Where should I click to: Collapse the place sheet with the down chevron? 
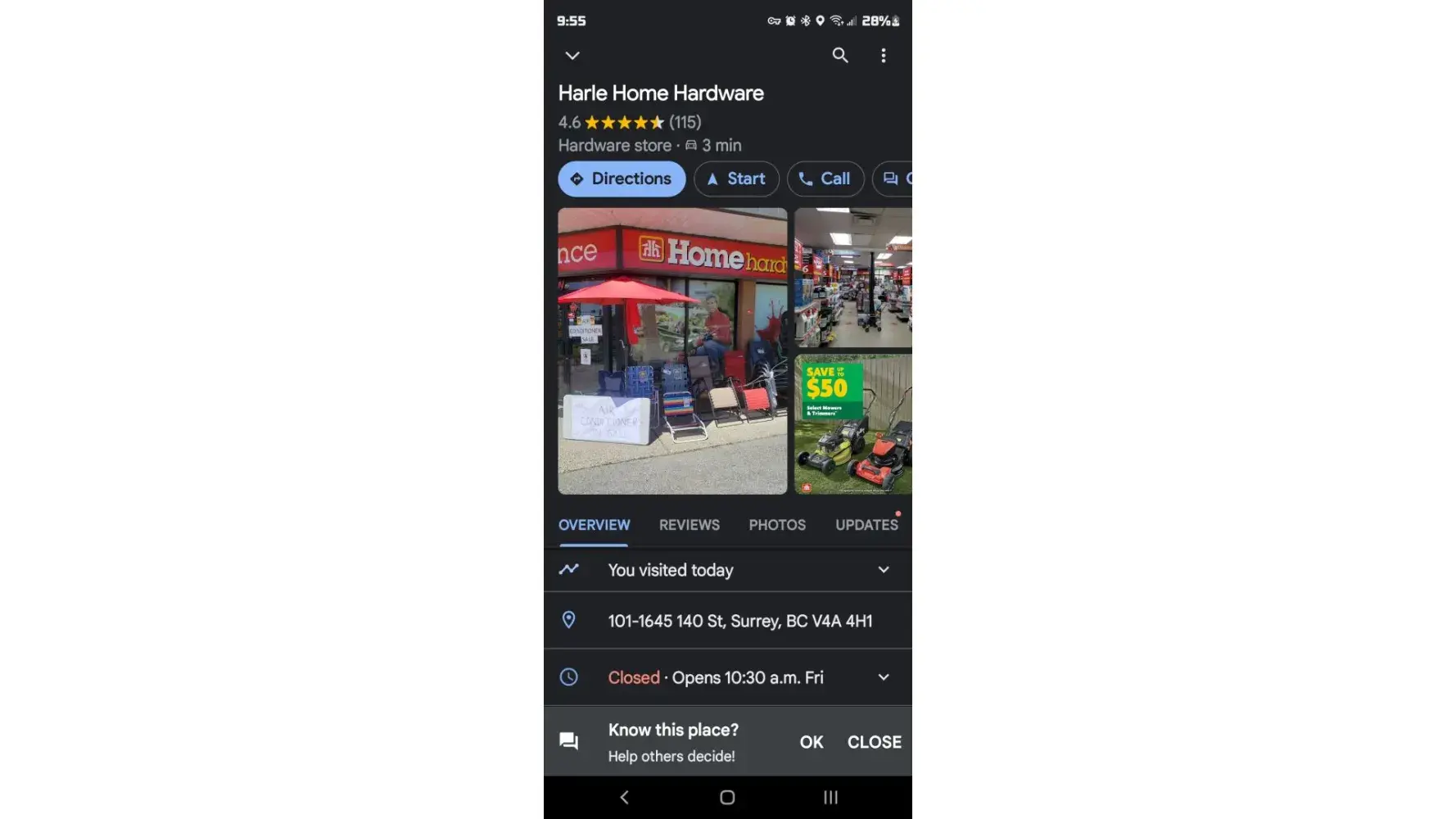tap(572, 56)
